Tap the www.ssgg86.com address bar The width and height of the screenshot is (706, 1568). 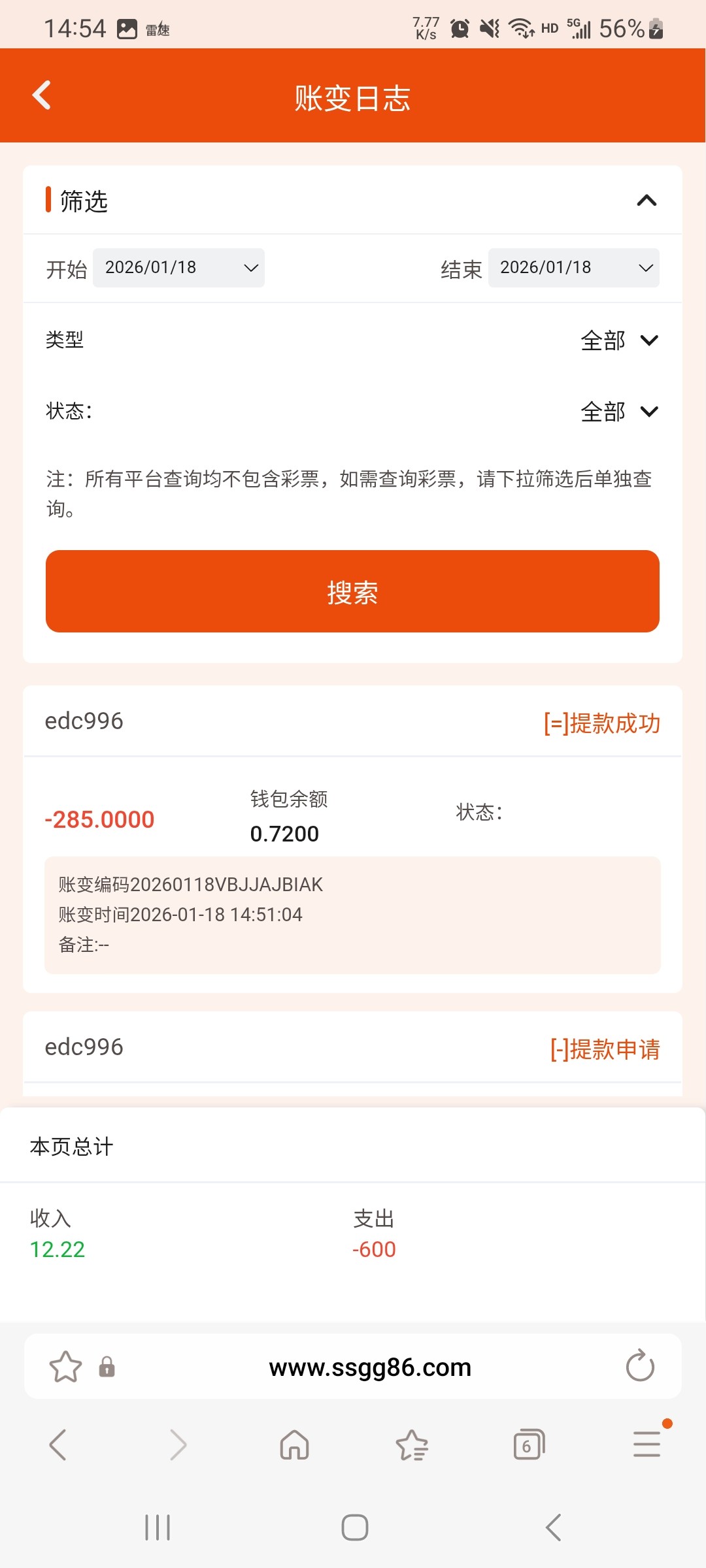(x=370, y=1367)
